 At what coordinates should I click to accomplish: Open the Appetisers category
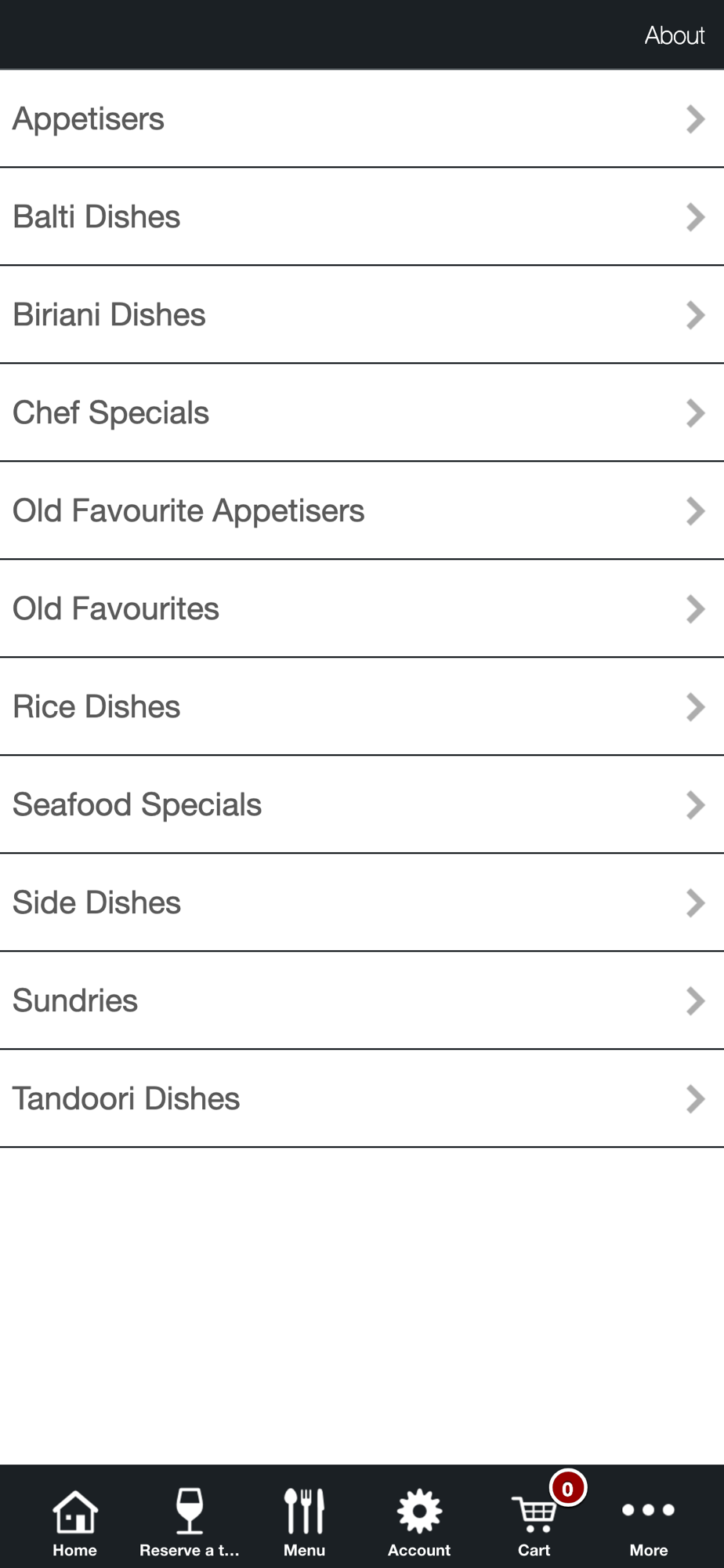(x=362, y=118)
